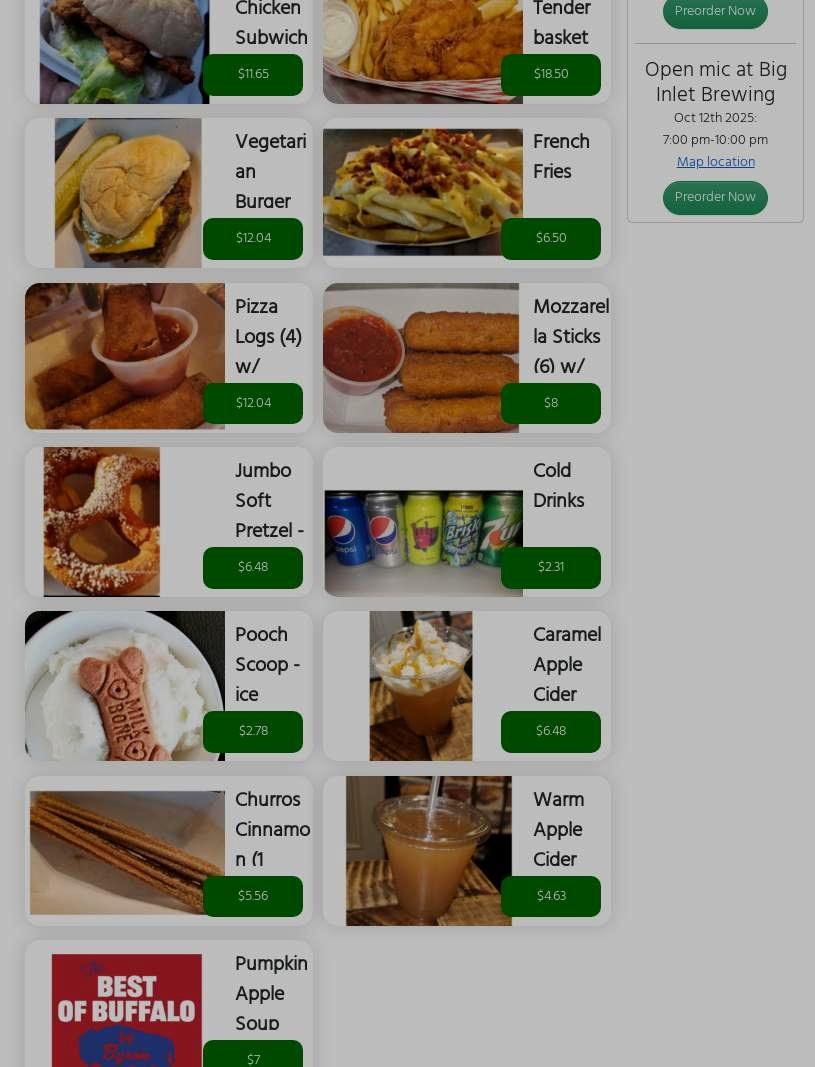Click the $2.31 button for Cold Drinks

(551, 567)
